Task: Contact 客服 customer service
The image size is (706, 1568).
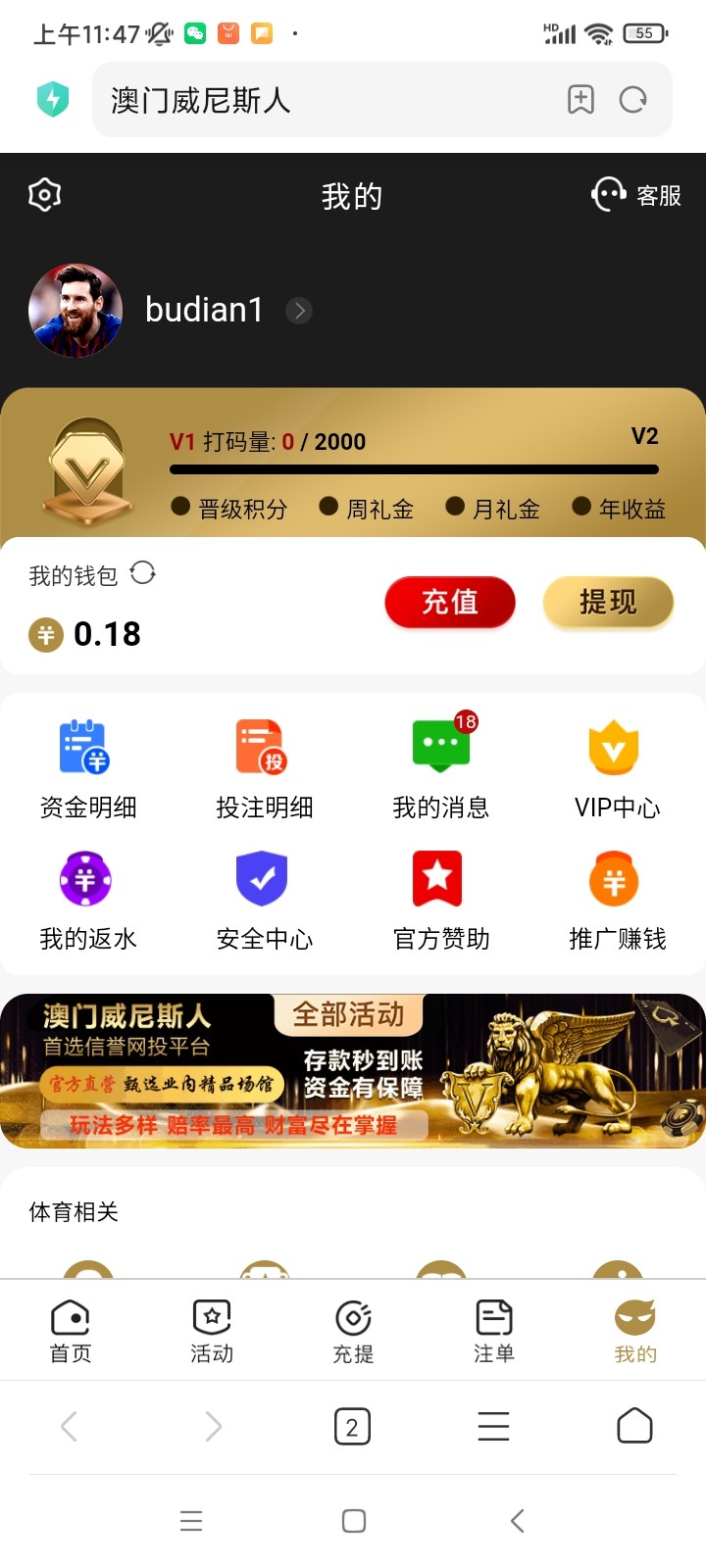Action: coord(635,195)
